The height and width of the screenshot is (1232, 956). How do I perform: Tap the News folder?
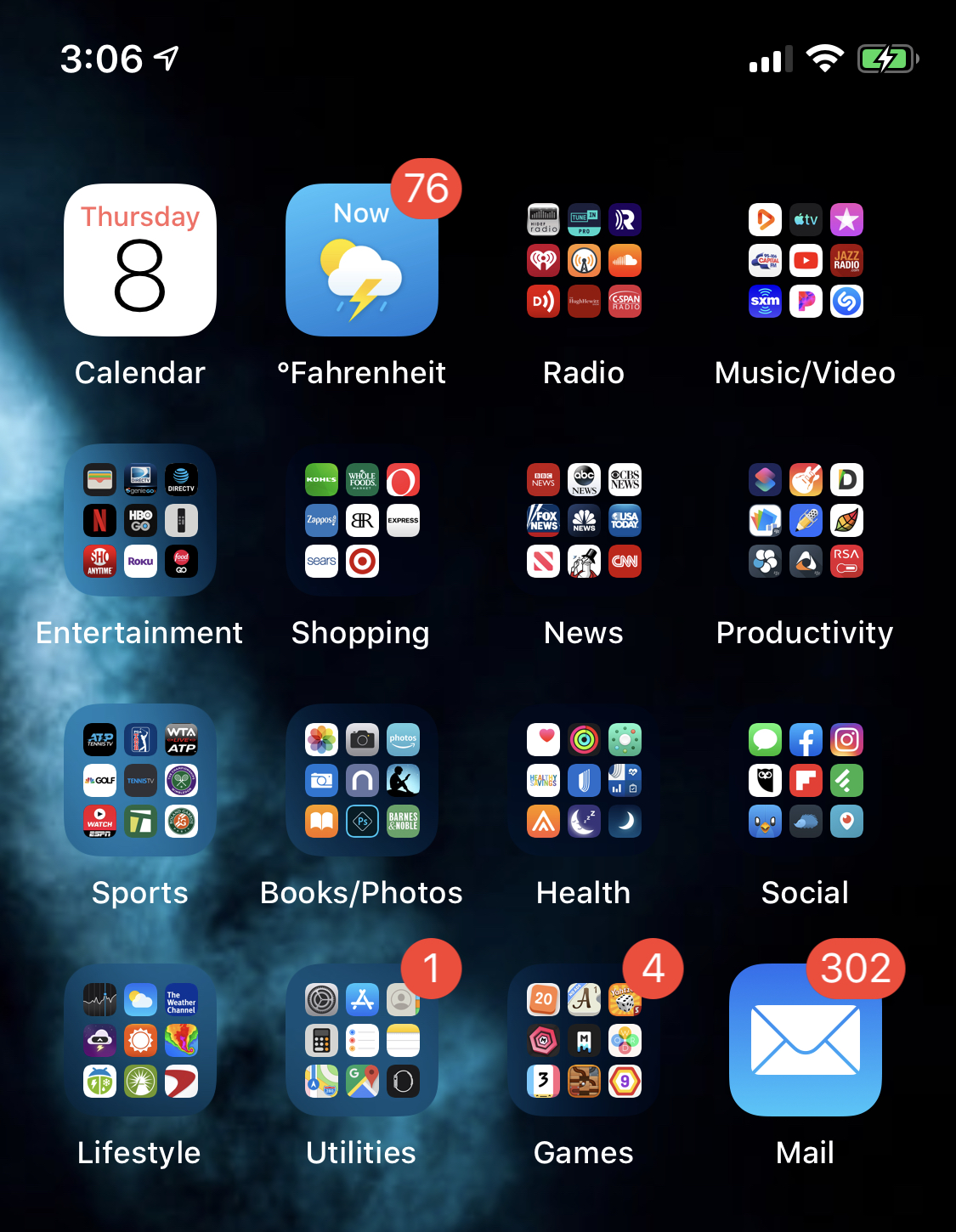[584, 520]
